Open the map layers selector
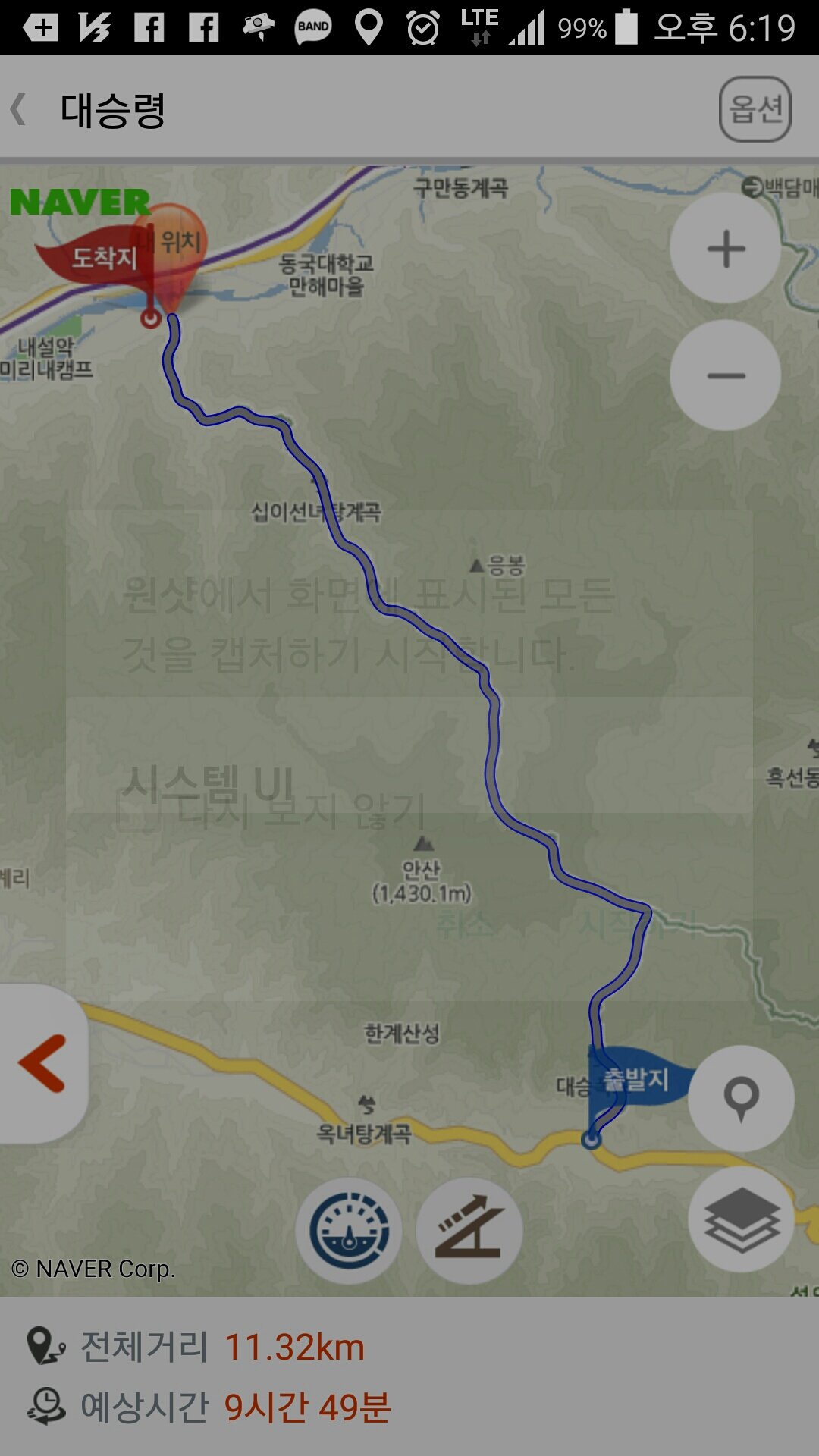This screenshot has height=1456, width=819. [741, 1219]
